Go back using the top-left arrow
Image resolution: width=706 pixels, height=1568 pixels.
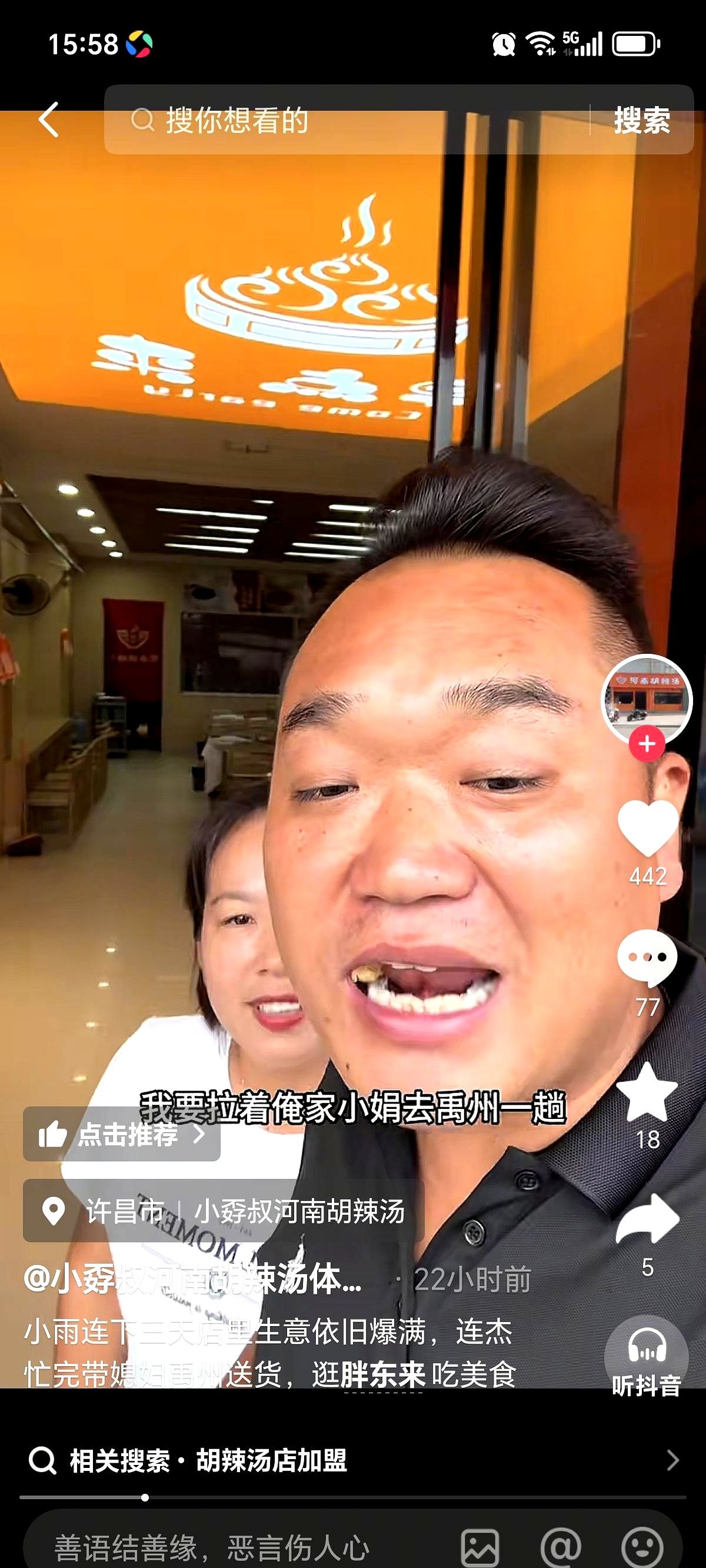pyautogui.click(x=49, y=119)
